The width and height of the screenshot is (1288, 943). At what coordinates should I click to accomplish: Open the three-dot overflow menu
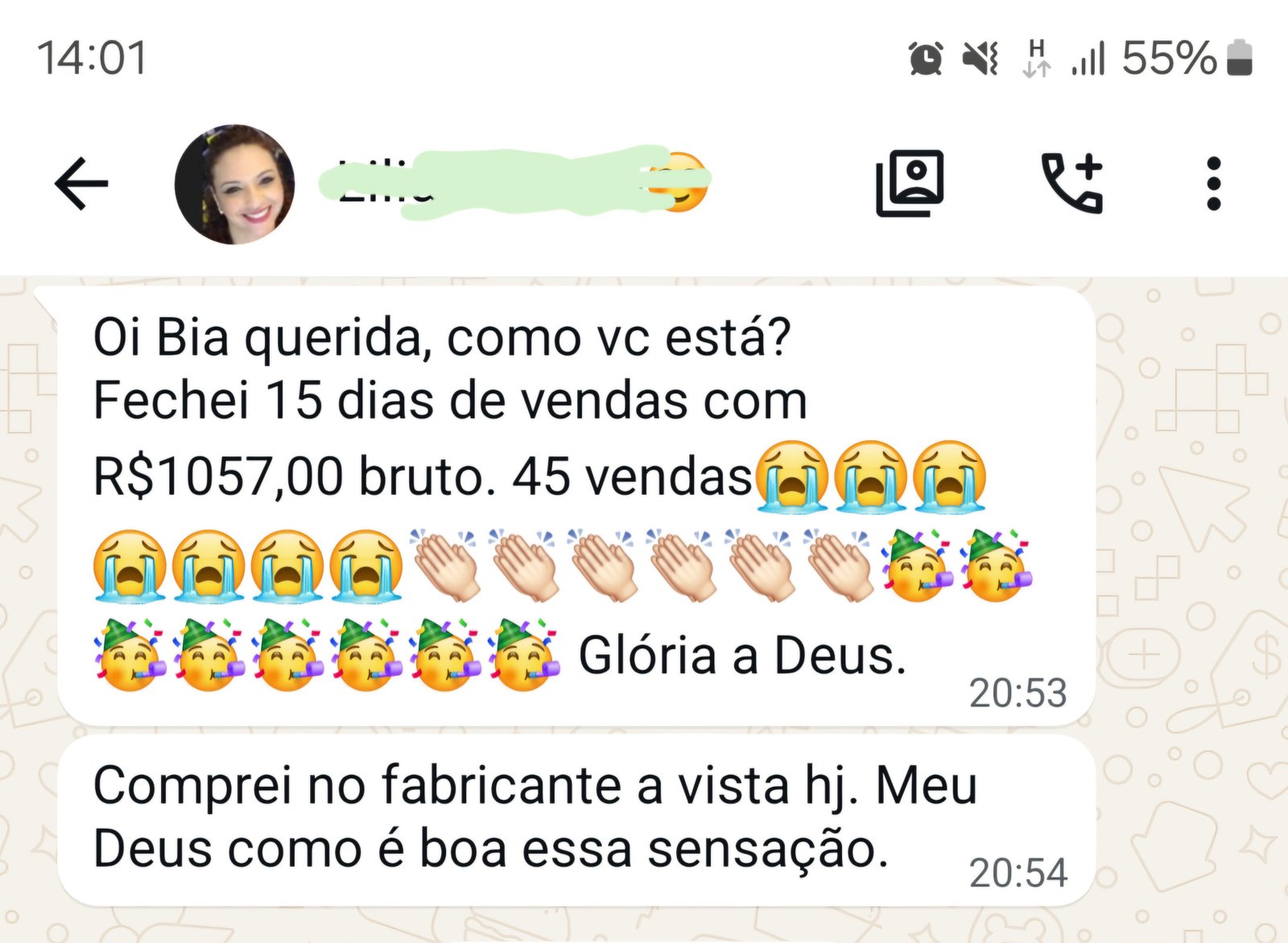pyautogui.click(x=1213, y=184)
